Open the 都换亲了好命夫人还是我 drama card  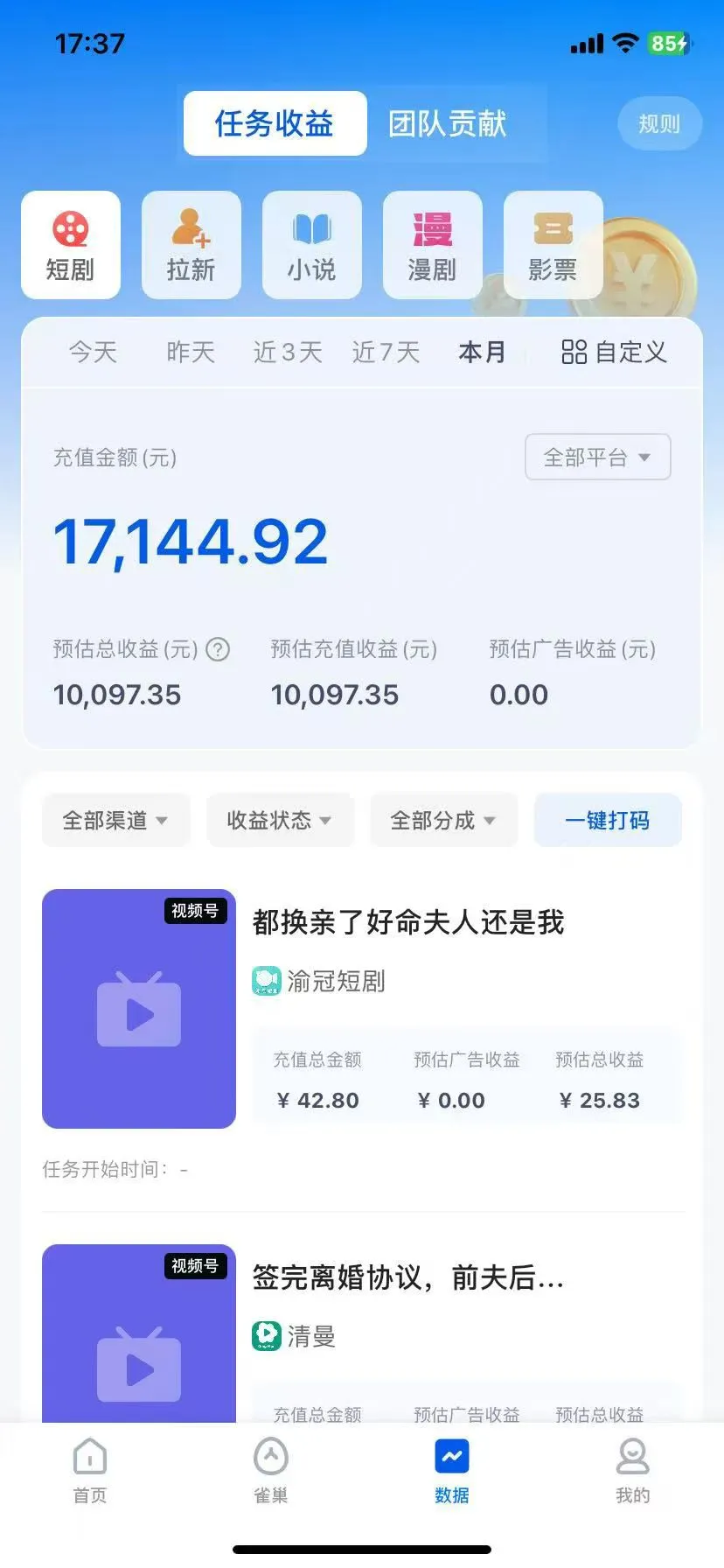[x=408, y=922]
